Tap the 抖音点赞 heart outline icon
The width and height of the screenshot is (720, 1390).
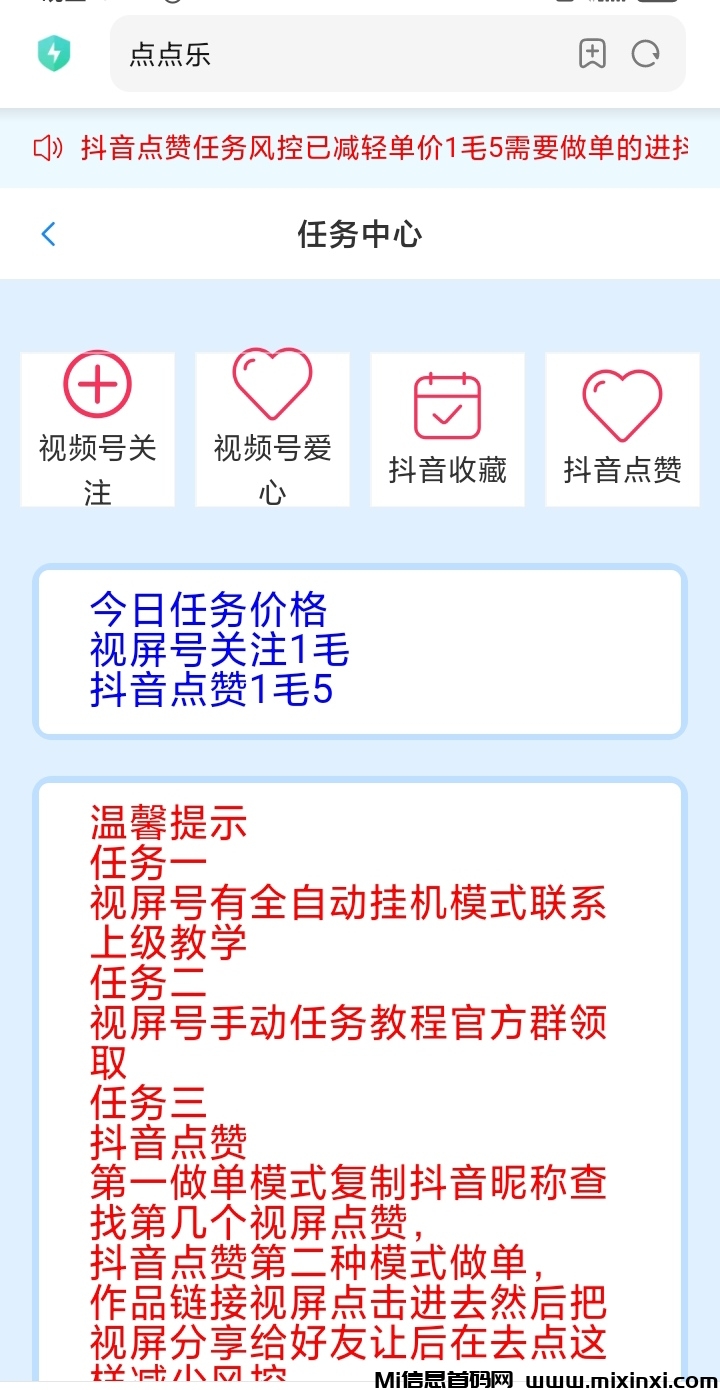[622, 405]
